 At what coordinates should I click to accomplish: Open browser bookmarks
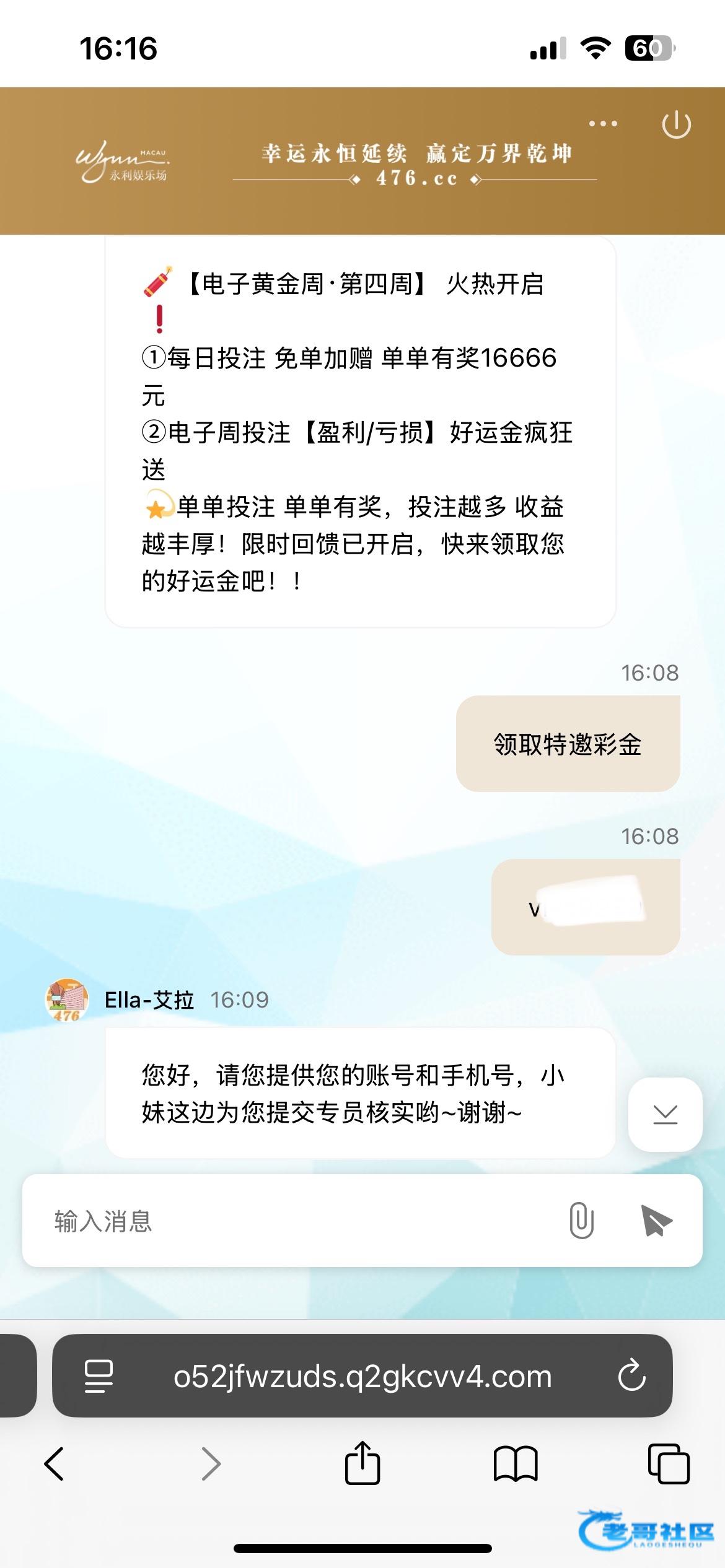[515, 1464]
